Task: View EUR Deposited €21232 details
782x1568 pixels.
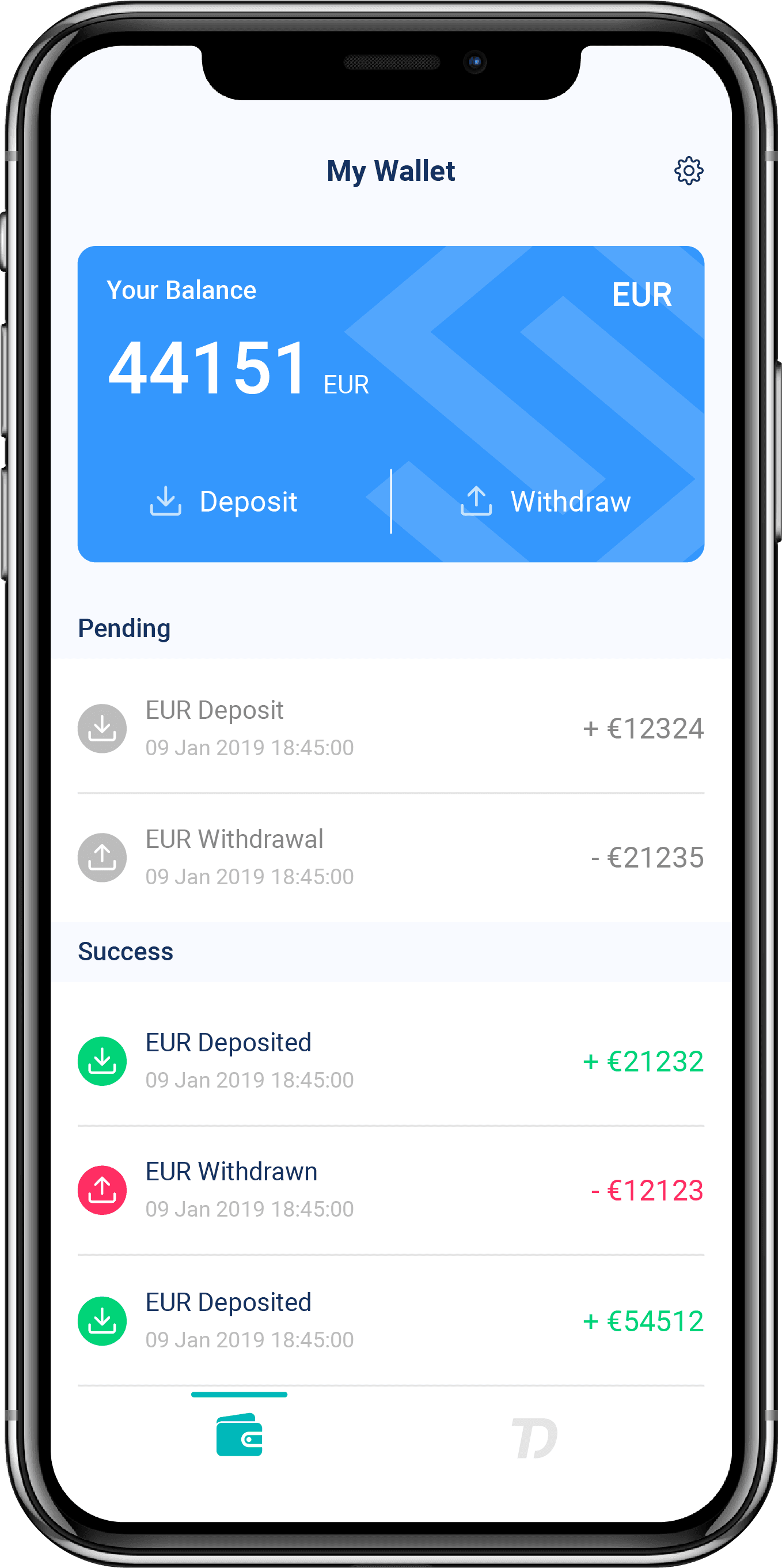Action: point(390,1061)
